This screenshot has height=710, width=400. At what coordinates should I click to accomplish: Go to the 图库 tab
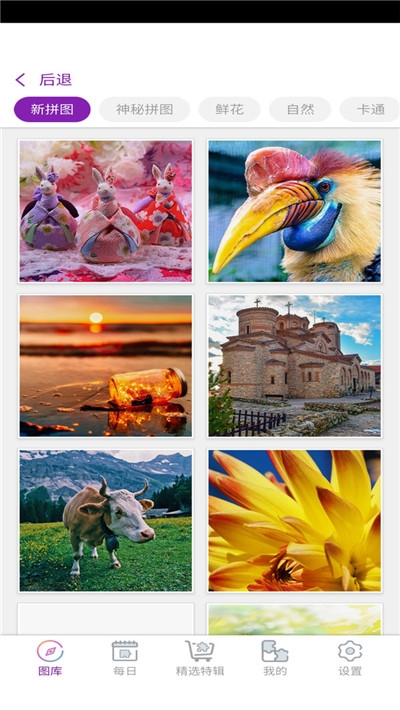(x=50, y=658)
